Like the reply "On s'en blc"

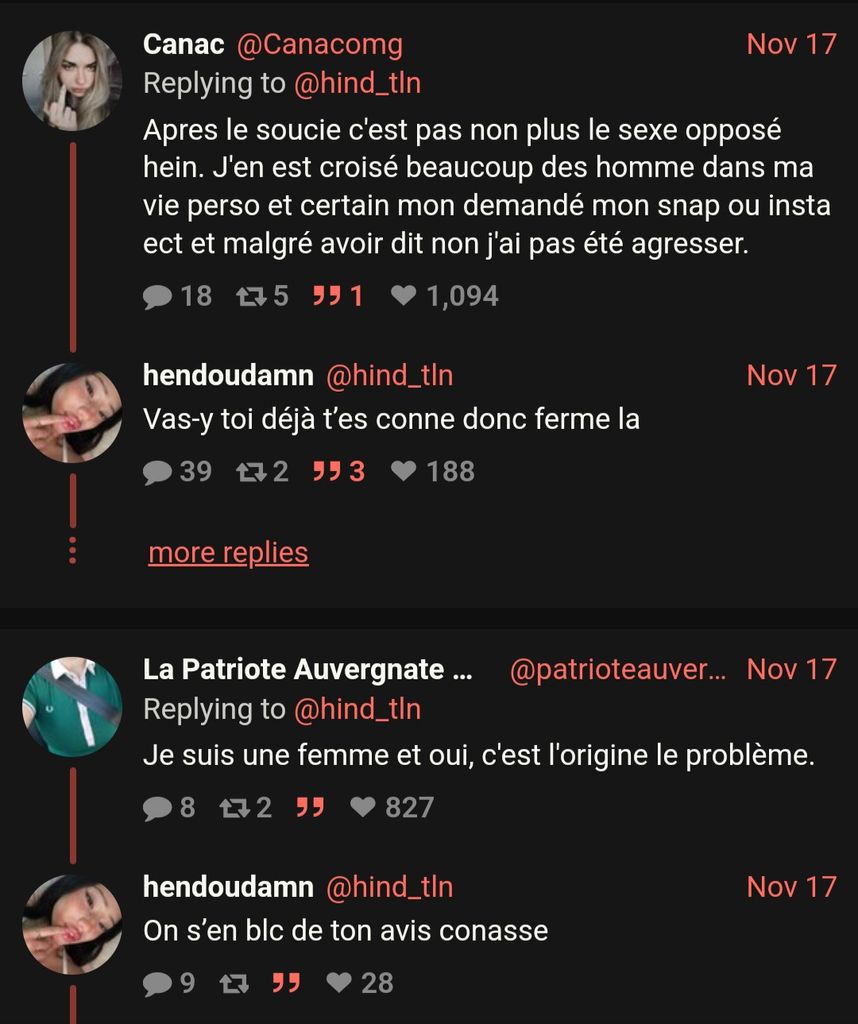(x=360, y=984)
